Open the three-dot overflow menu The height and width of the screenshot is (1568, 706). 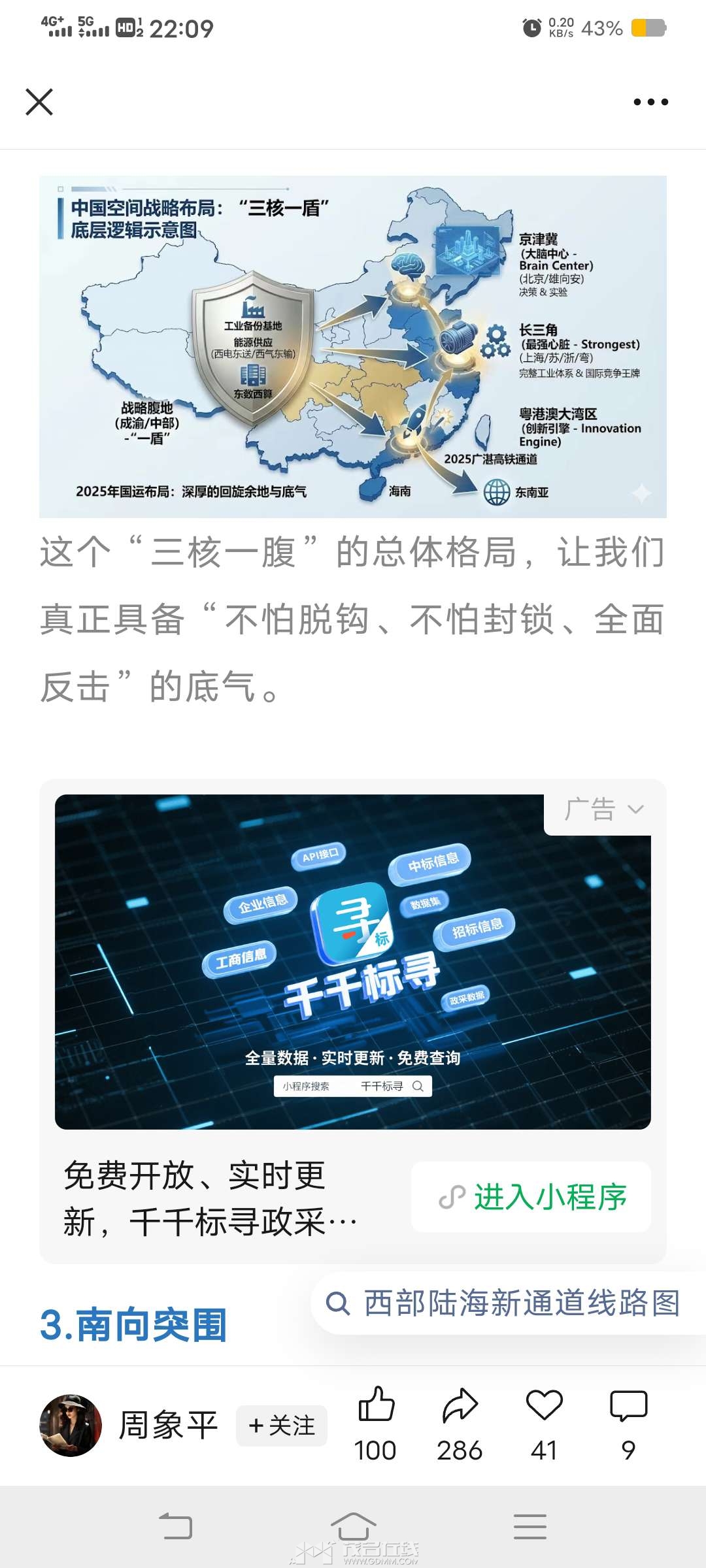(650, 102)
